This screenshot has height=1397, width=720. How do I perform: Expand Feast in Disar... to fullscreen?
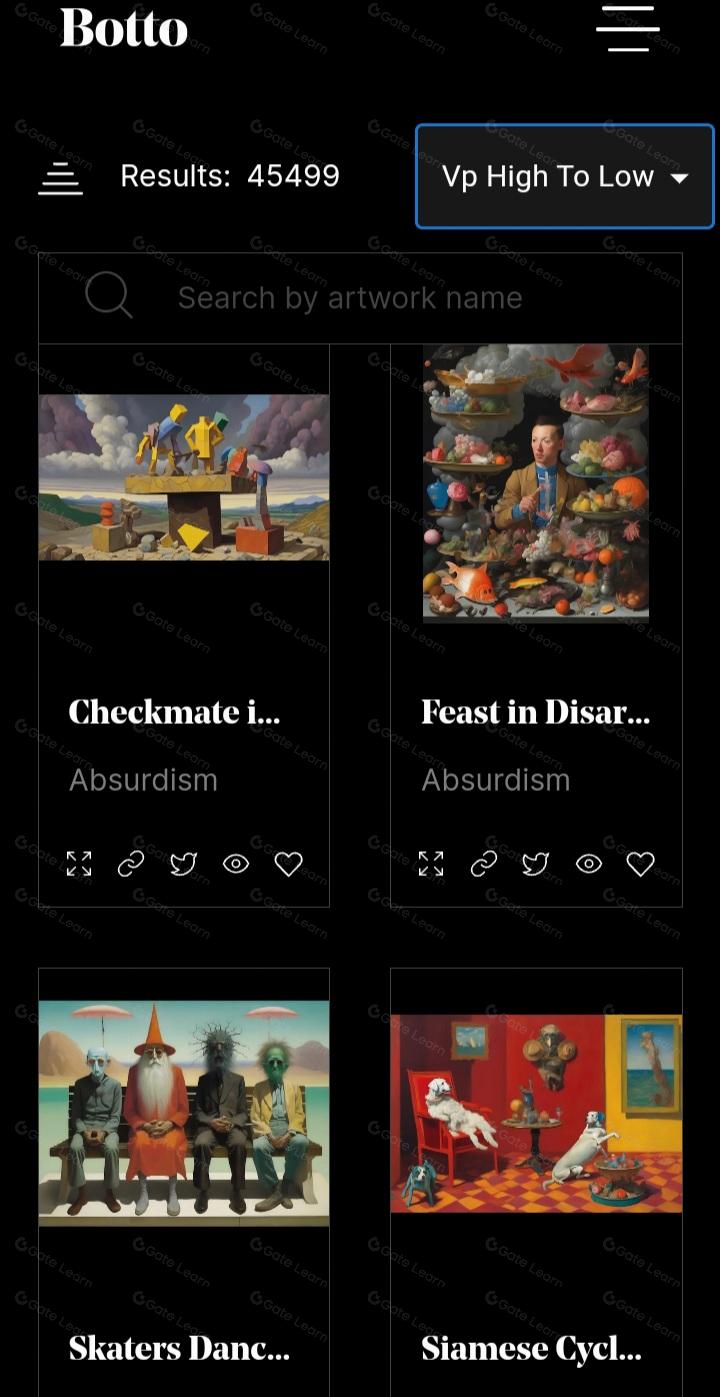tap(431, 864)
